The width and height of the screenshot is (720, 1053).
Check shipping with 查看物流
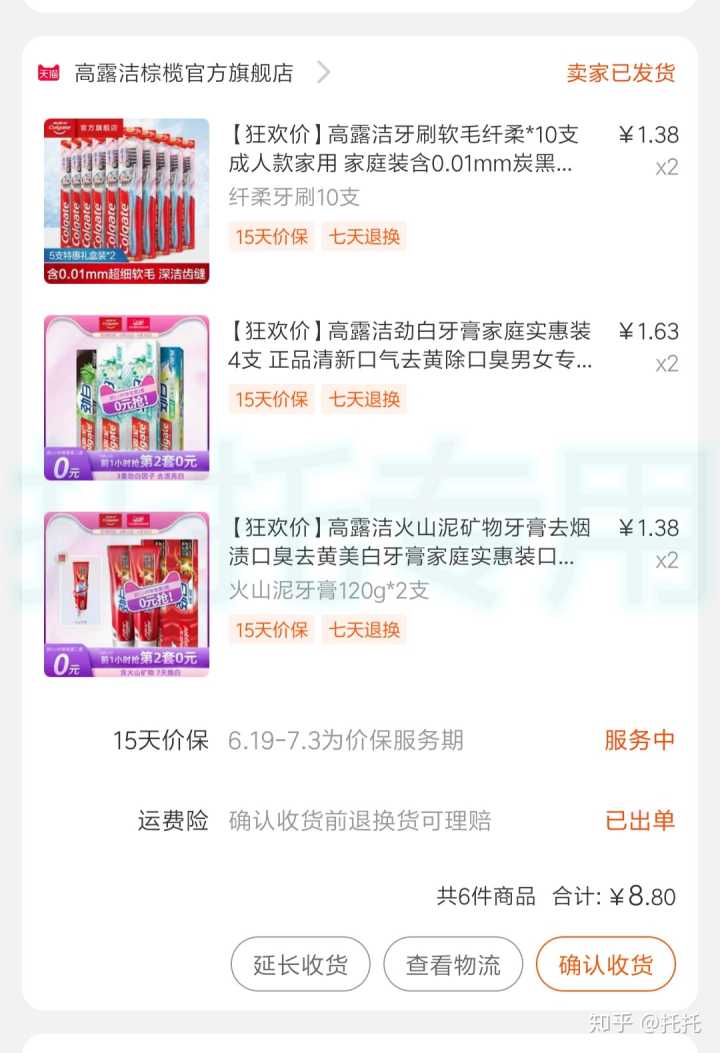tap(453, 964)
